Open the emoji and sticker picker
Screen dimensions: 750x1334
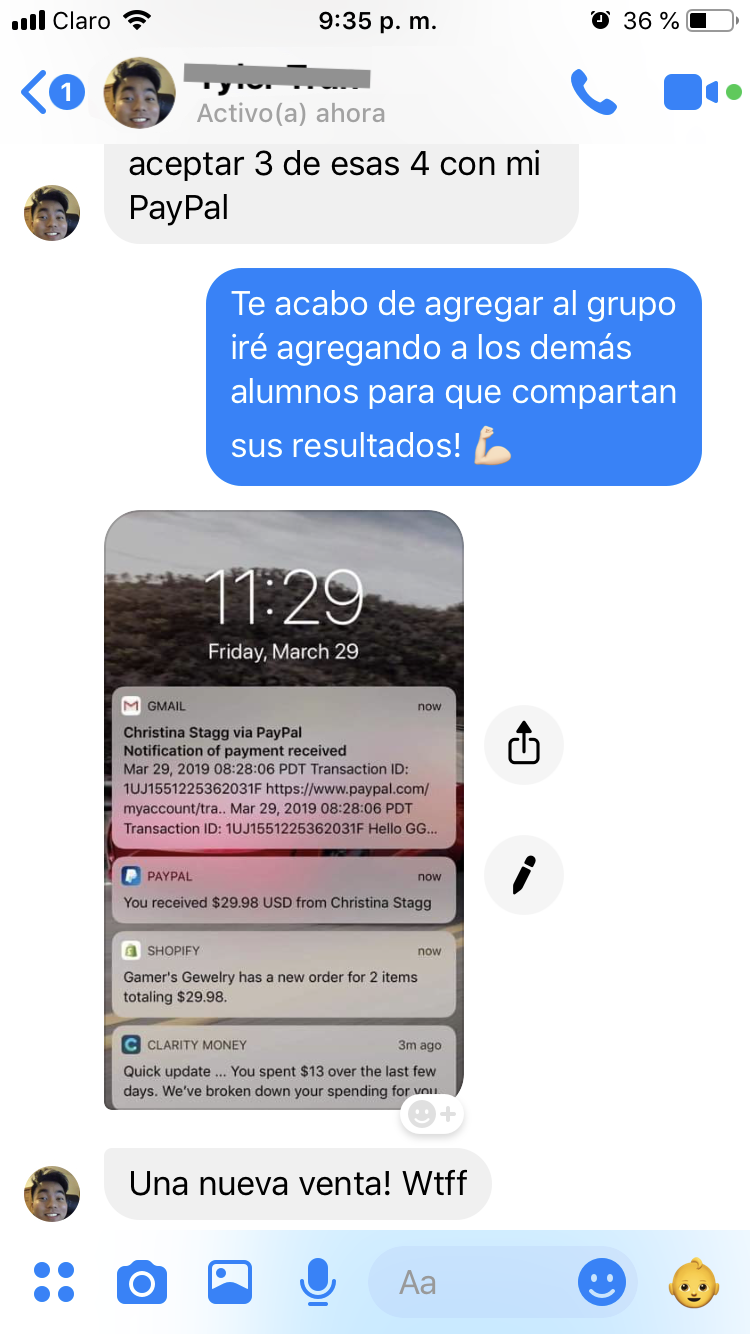tap(602, 1282)
